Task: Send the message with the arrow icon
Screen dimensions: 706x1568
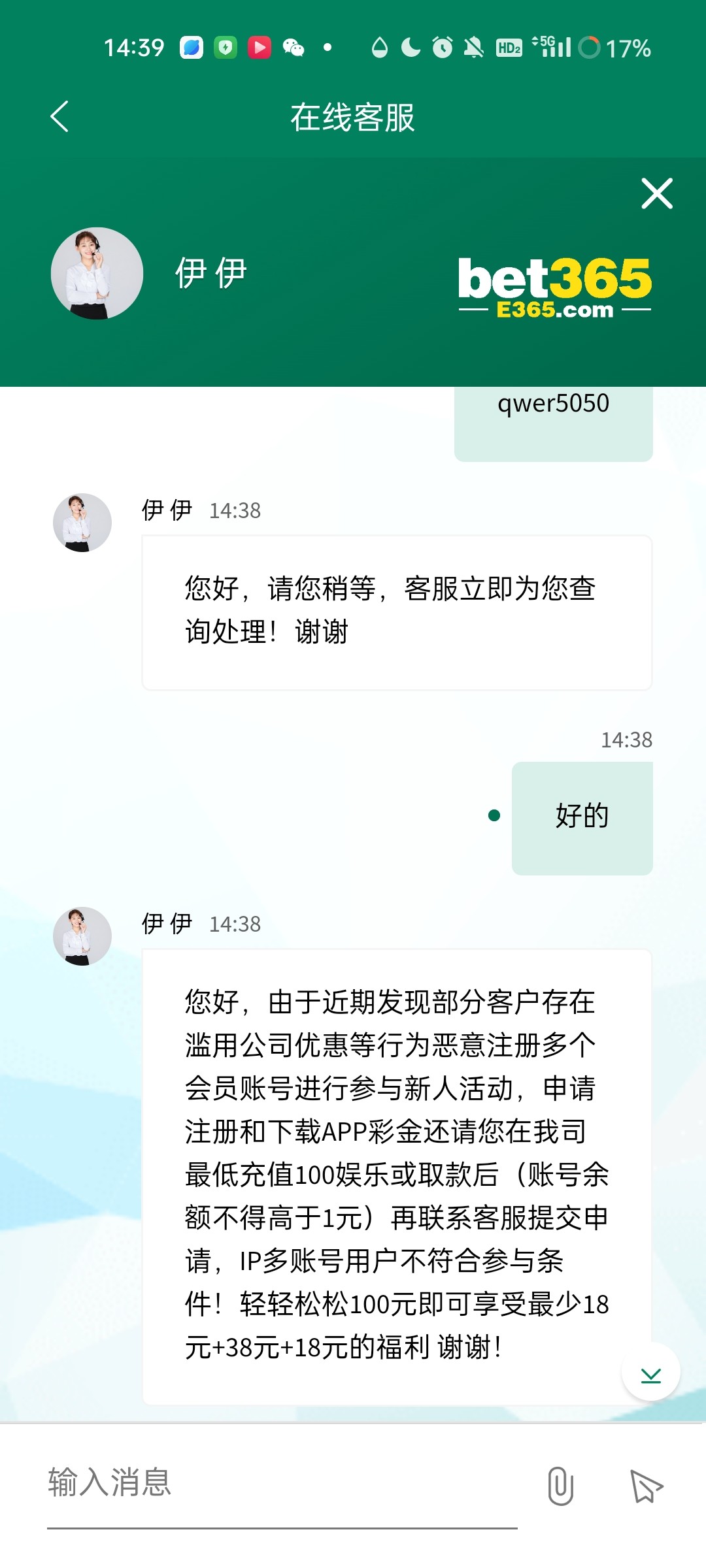Action: point(646,1486)
